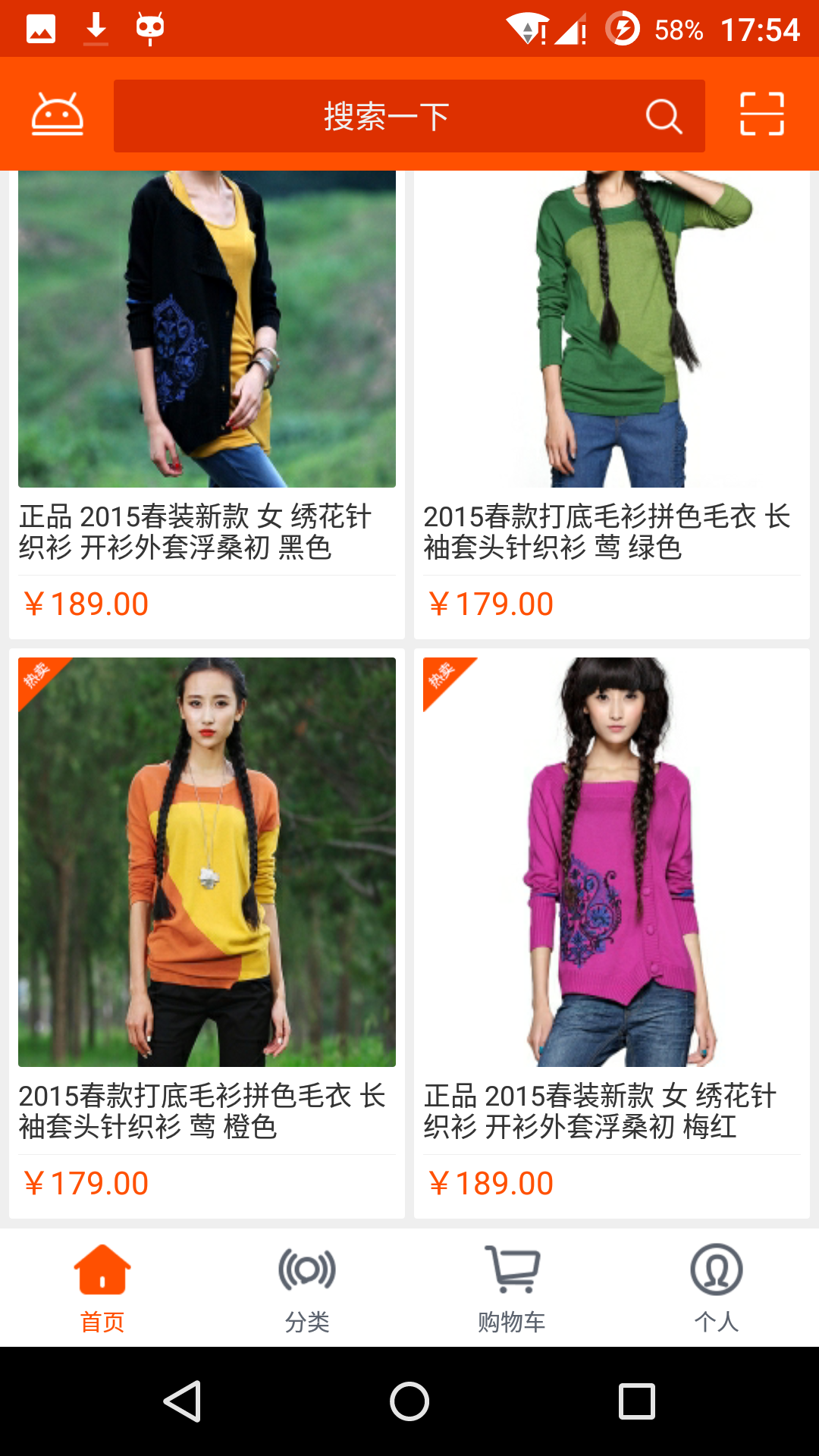
Task: Switch to the 首页 tab
Action: (x=102, y=1288)
